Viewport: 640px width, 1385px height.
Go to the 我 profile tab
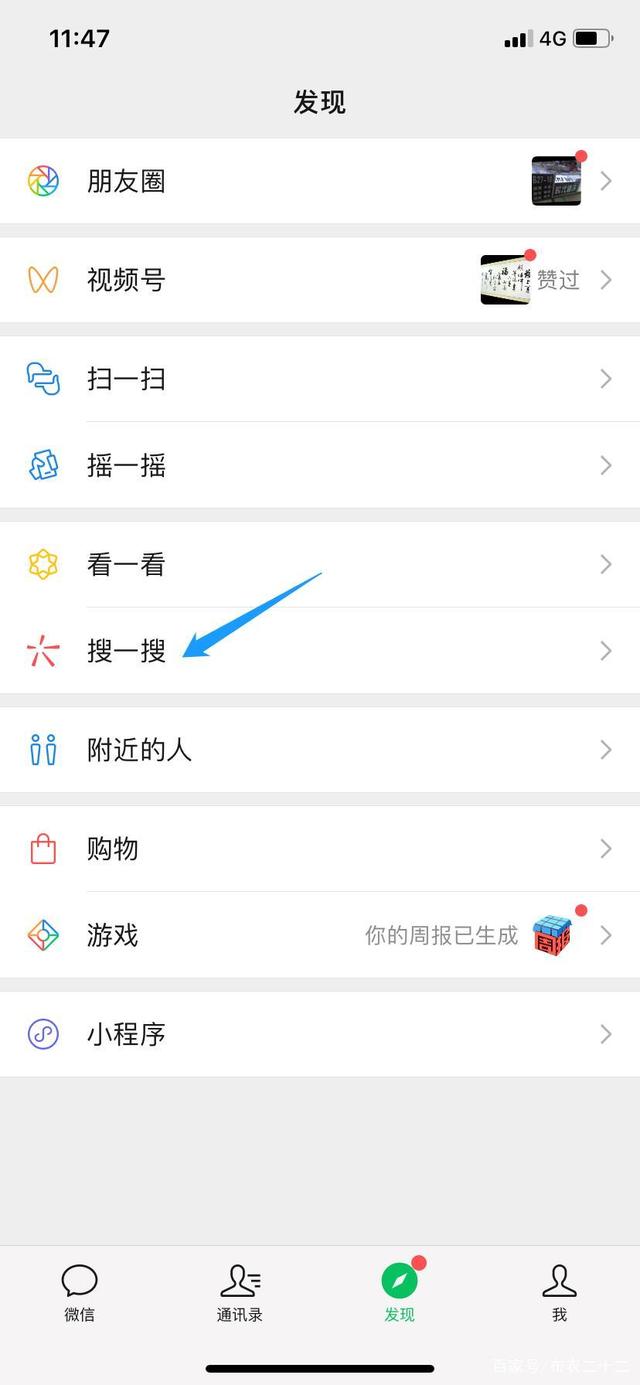click(x=560, y=1292)
